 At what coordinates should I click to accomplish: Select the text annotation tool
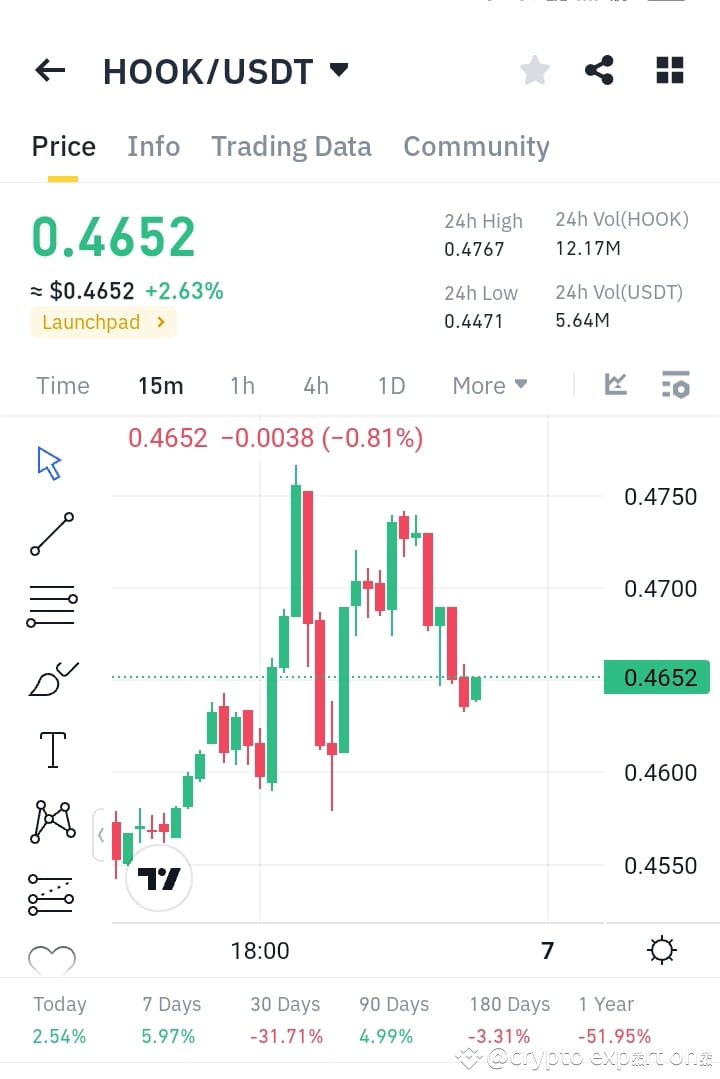(x=52, y=749)
